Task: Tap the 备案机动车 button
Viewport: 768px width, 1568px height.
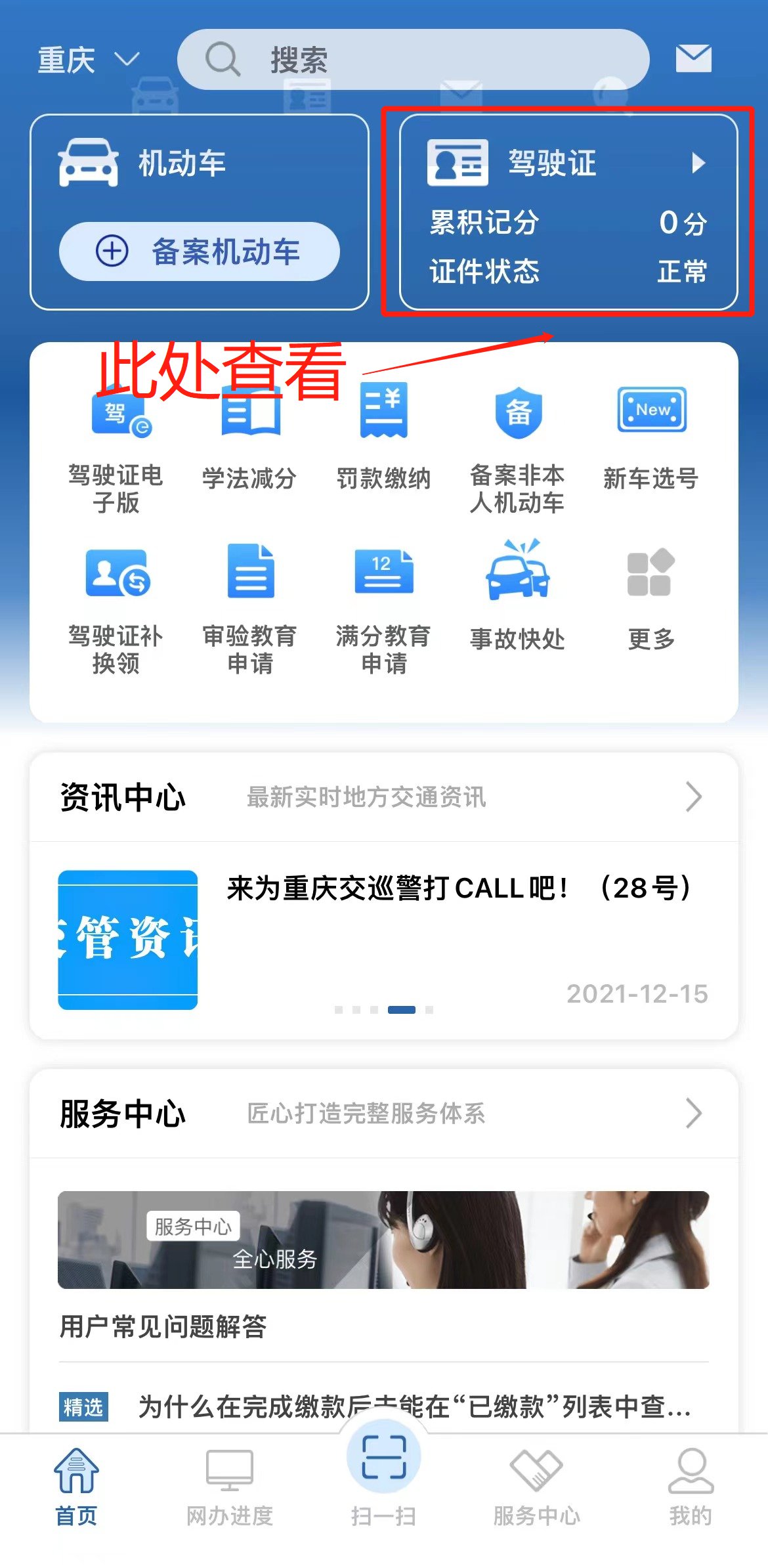Action: [x=200, y=251]
